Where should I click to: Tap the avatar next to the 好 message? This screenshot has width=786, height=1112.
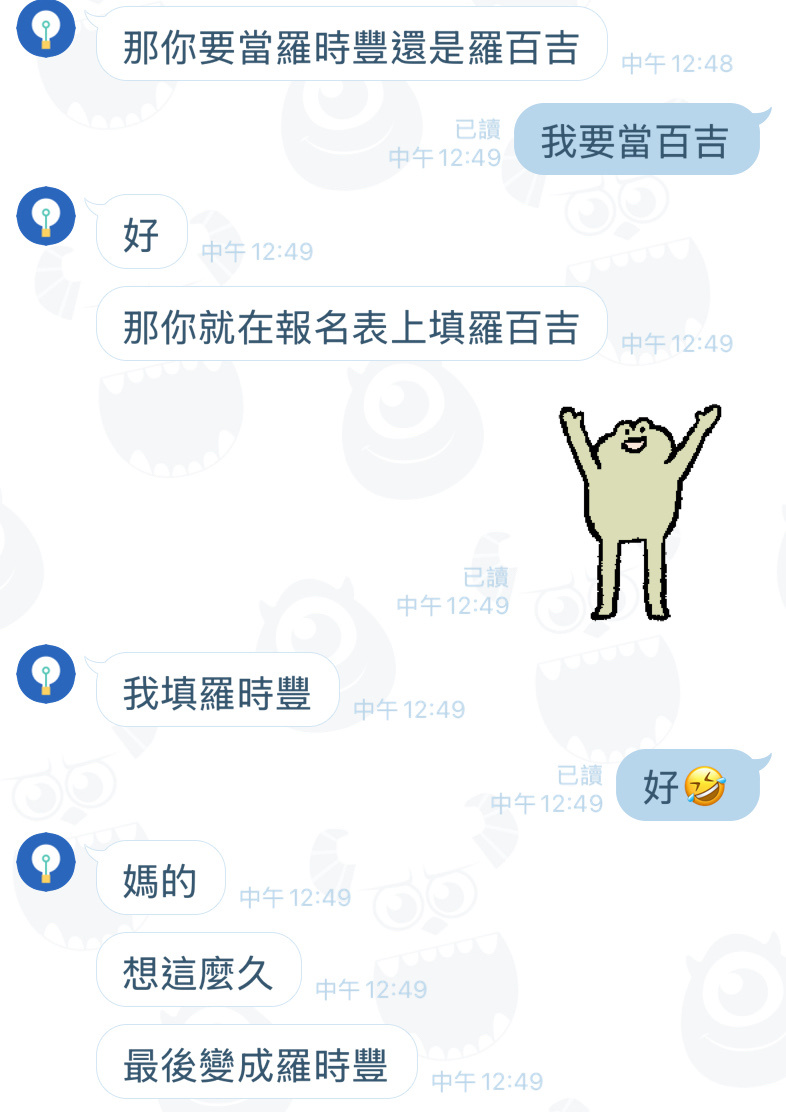point(46,215)
